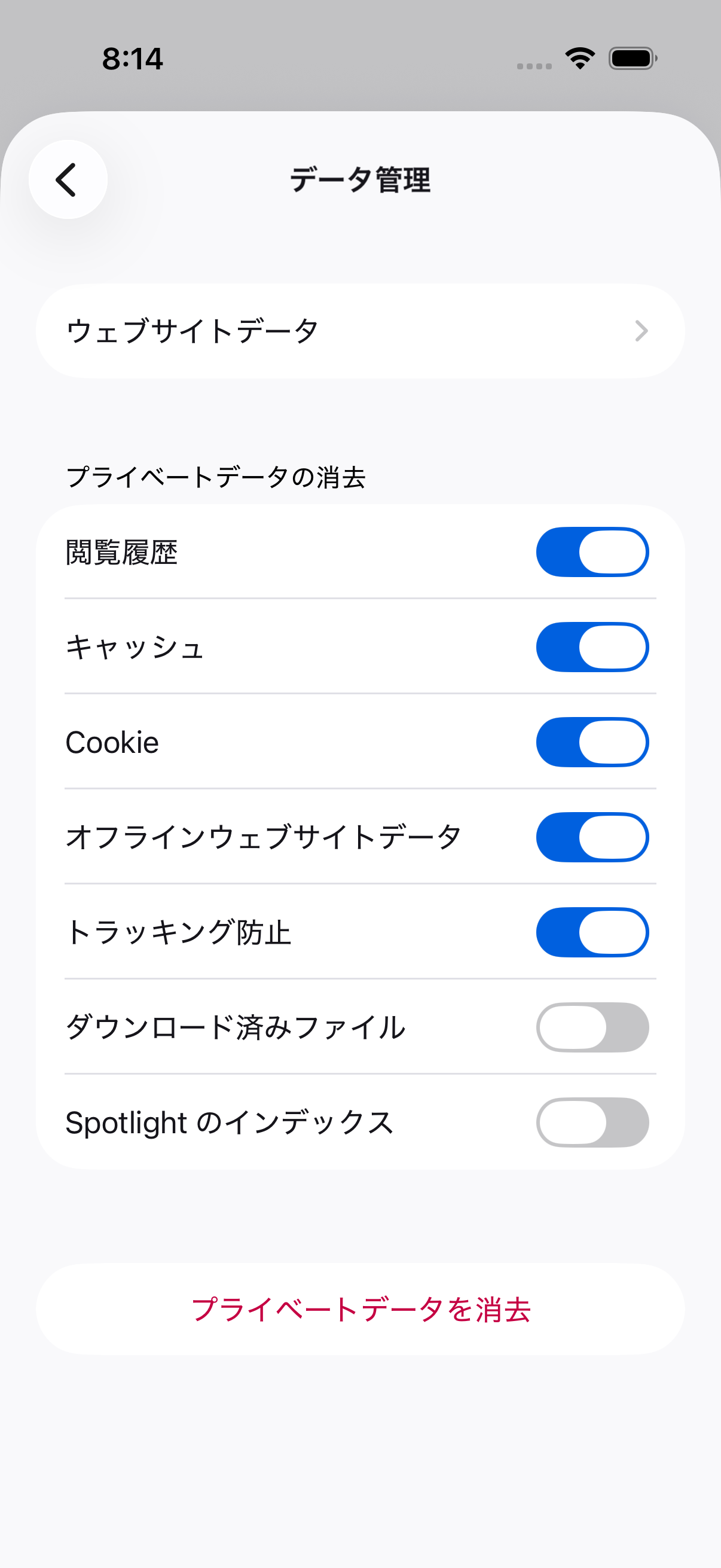Enable the ダウンロード済みファイル toggle
The image size is (721, 1568).
591,1027
